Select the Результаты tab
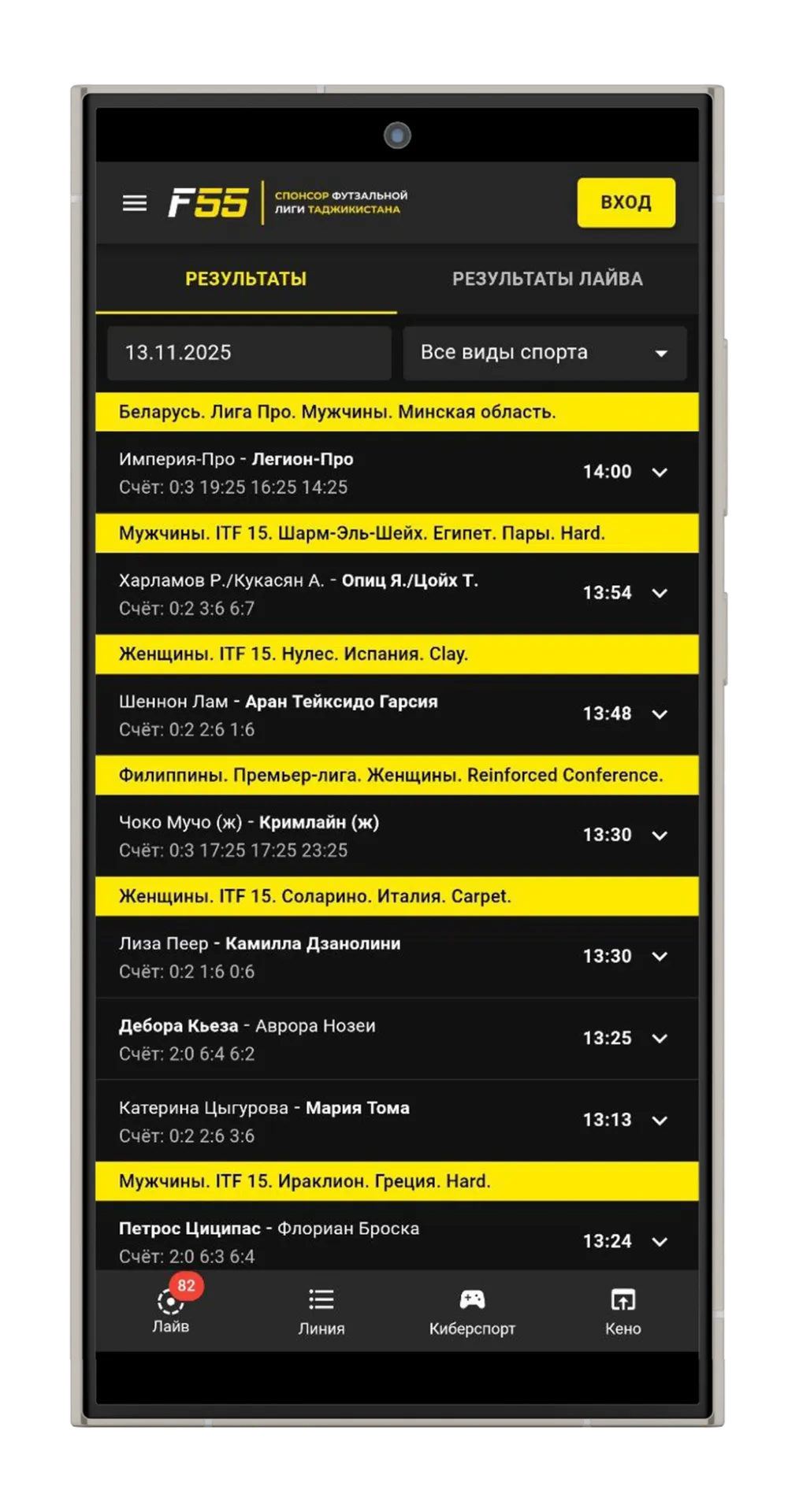This screenshot has width=799, height=1512. click(246, 279)
